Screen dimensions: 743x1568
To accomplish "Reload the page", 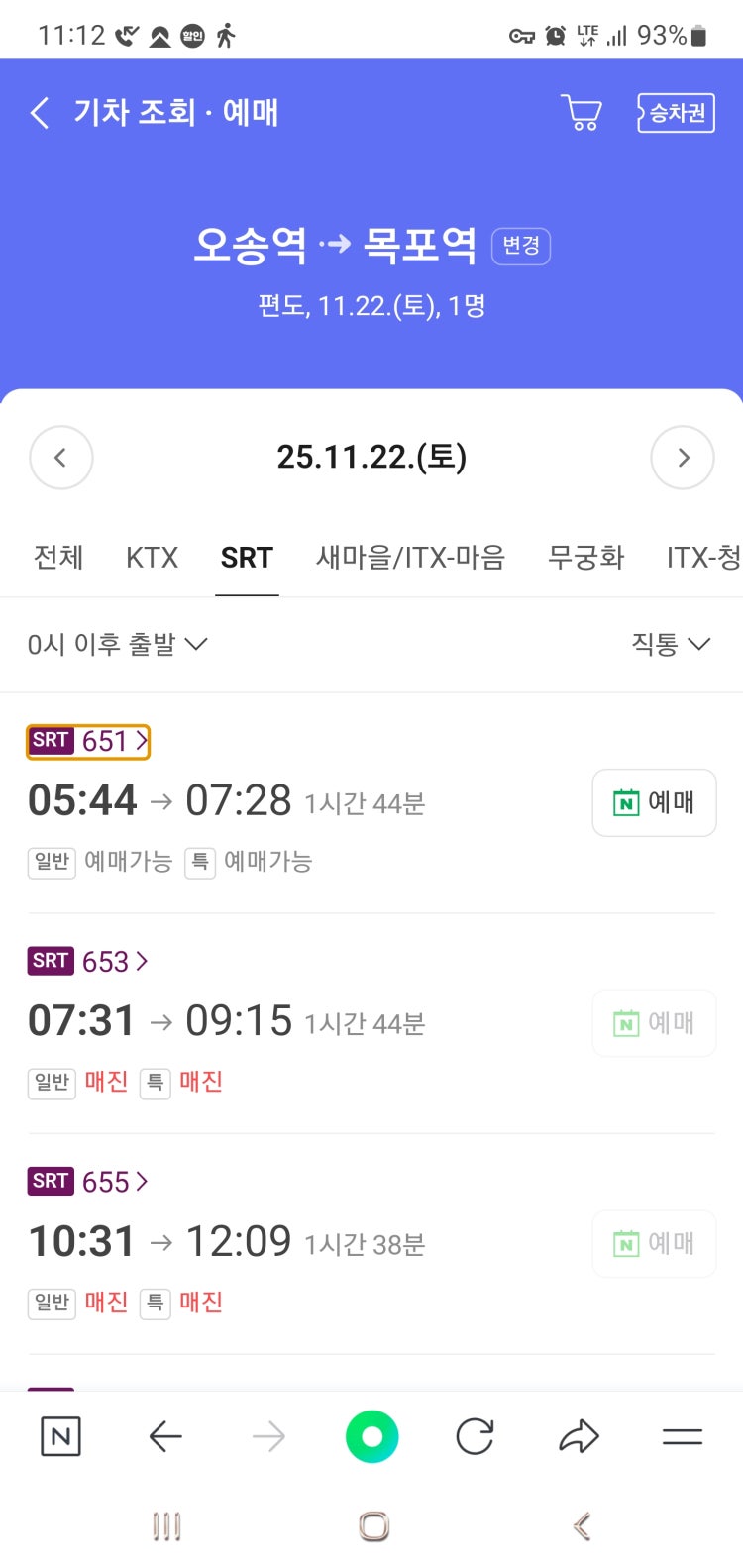I will click(x=475, y=1437).
